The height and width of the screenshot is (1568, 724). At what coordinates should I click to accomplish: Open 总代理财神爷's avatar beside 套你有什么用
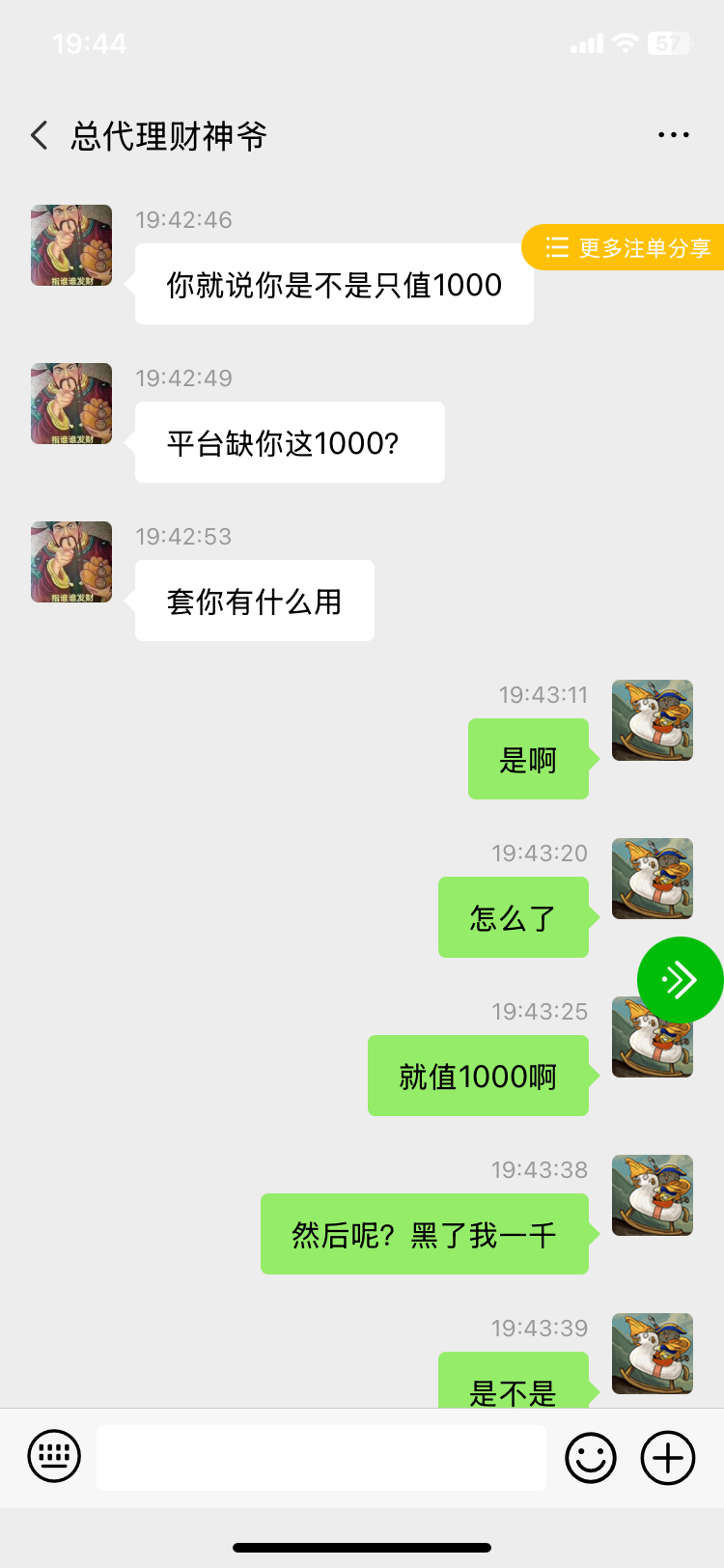click(71, 562)
